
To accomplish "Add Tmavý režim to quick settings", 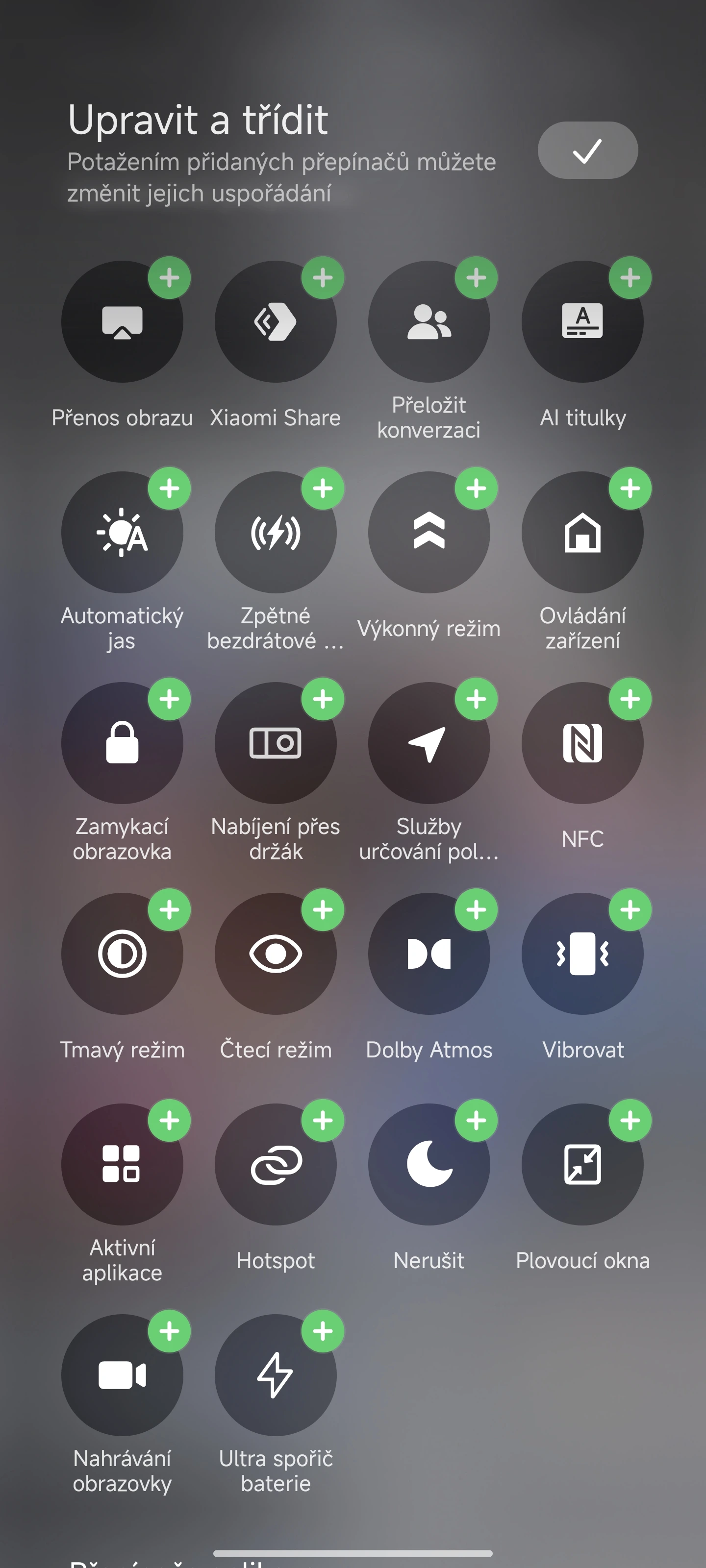I will 169,909.
